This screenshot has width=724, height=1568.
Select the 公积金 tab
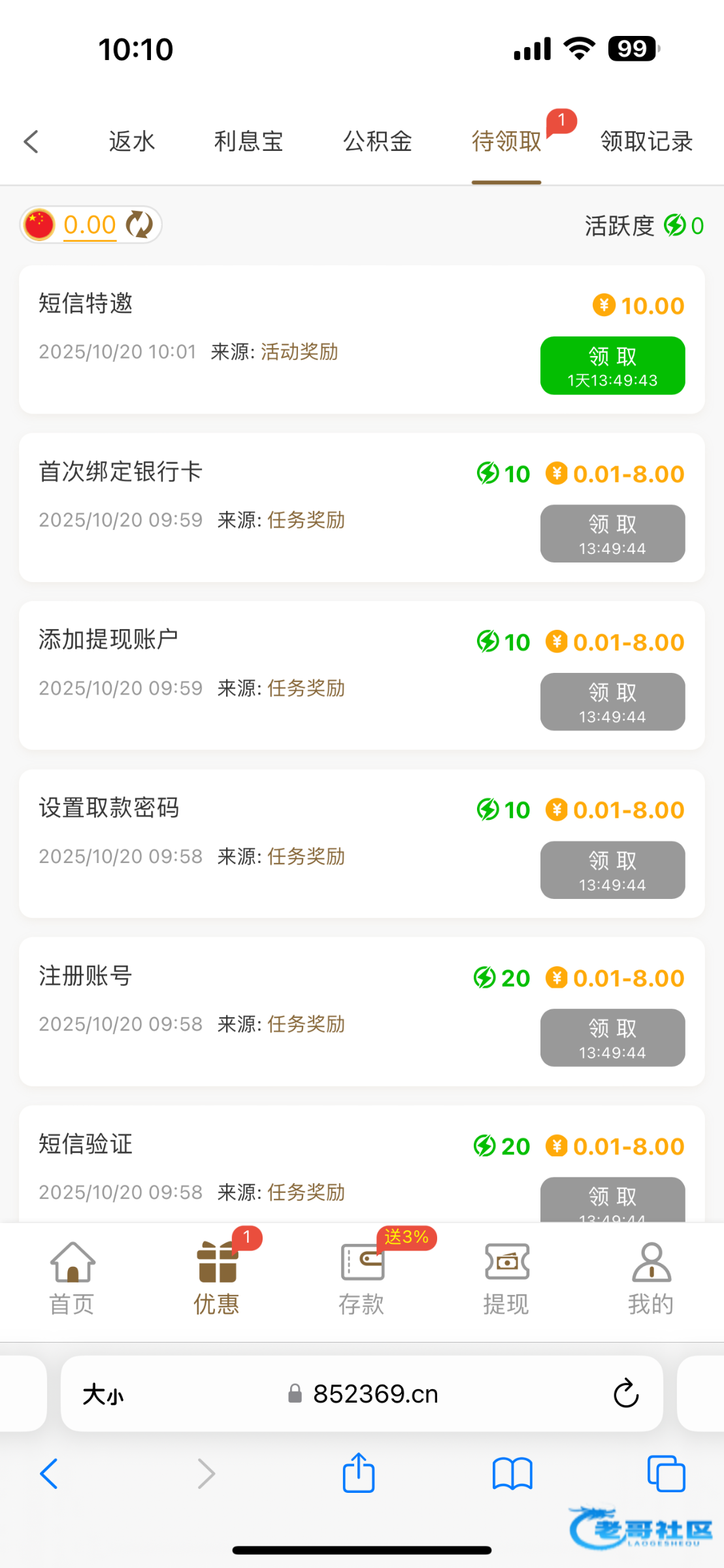(378, 141)
